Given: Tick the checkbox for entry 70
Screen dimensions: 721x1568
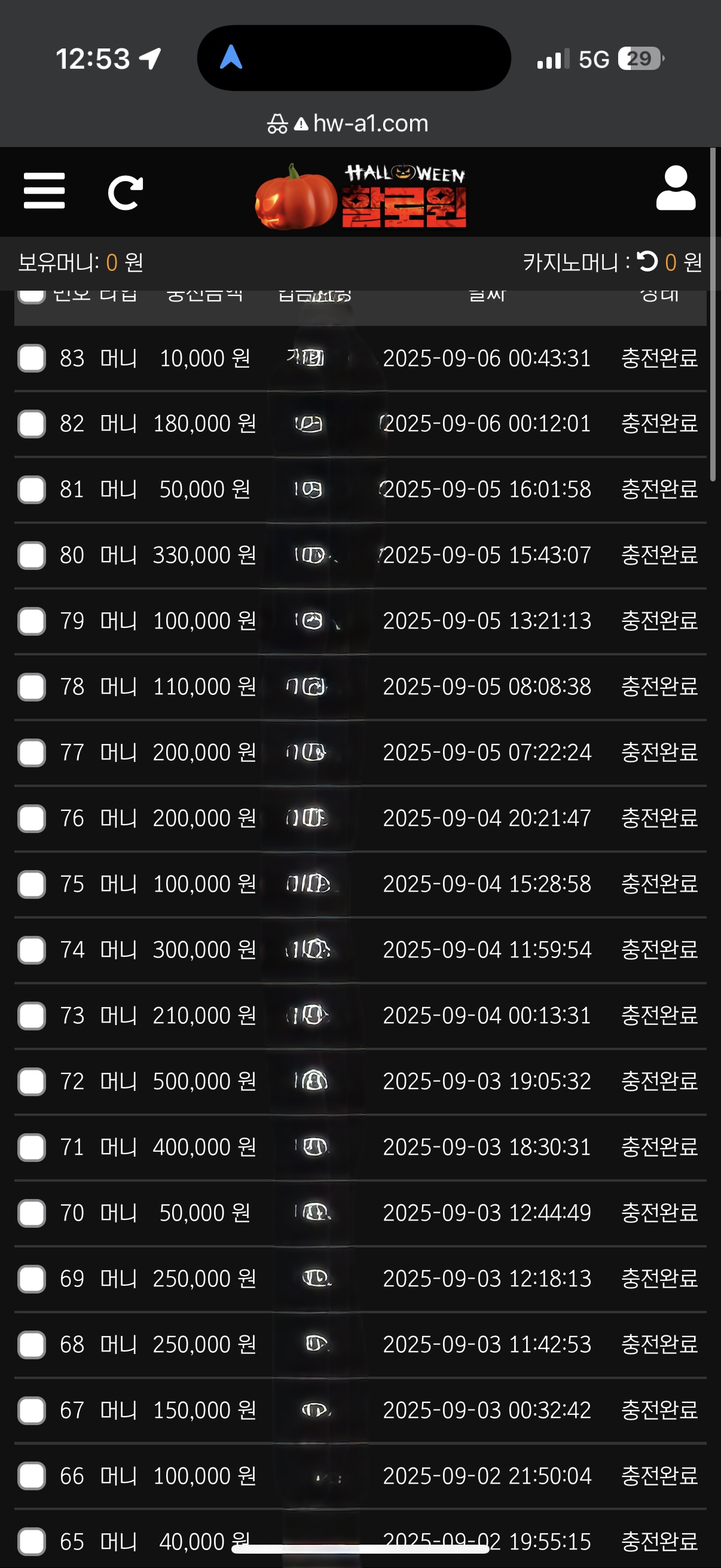Looking at the screenshot, I should (x=32, y=1213).
